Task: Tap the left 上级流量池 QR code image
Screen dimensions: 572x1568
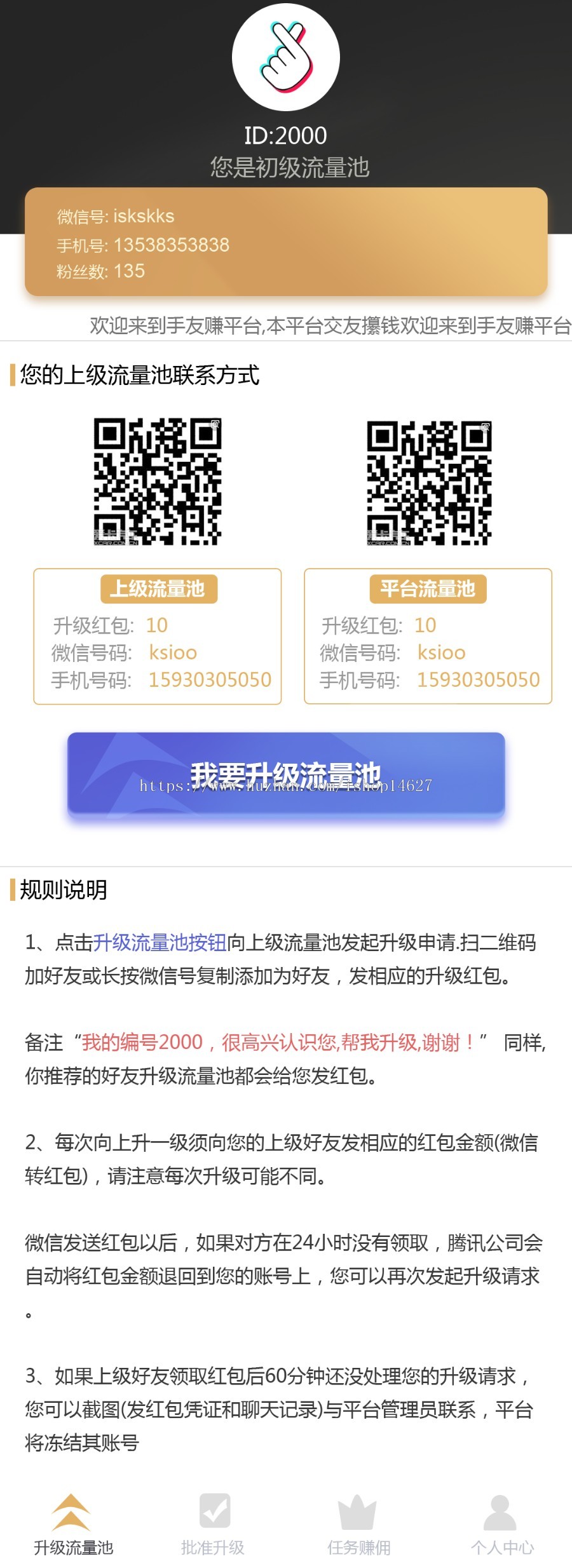Action: pyautogui.click(x=156, y=483)
